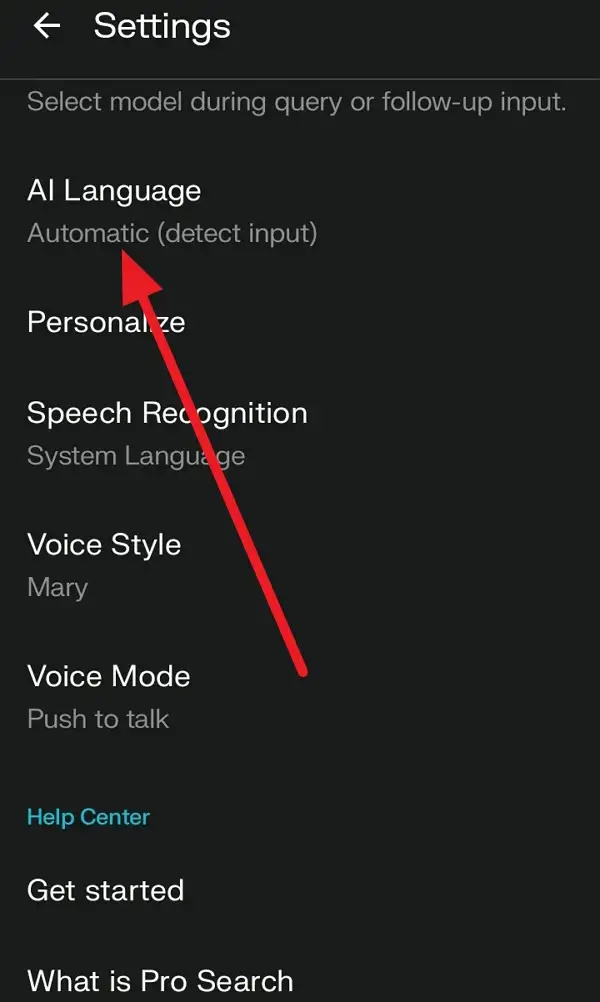This screenshot has height=1002, width=600.
Task: Open the Personalize option
Action: [x=106, y=322]
